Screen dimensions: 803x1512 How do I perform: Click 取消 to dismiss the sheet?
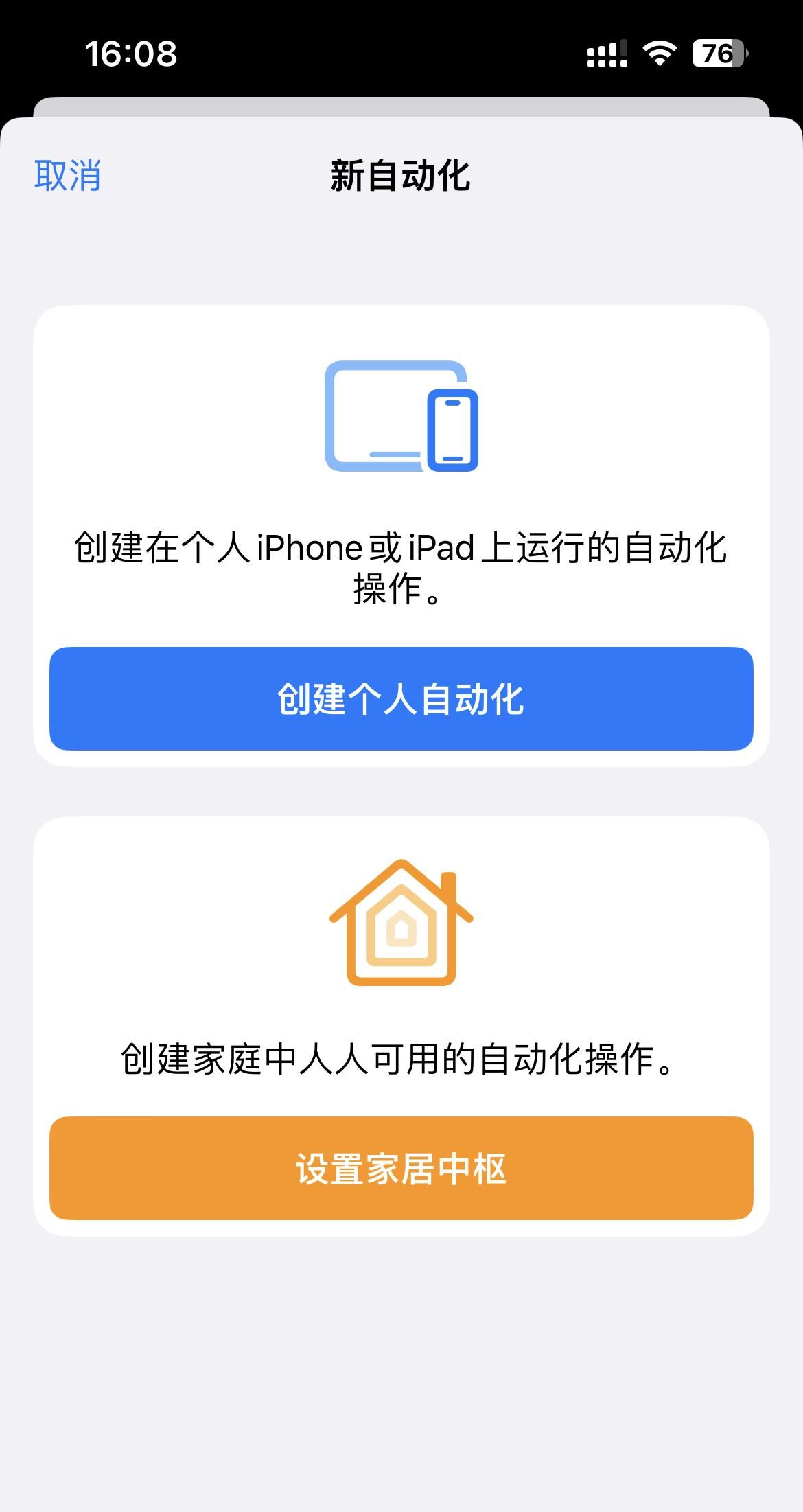point(67,175)
